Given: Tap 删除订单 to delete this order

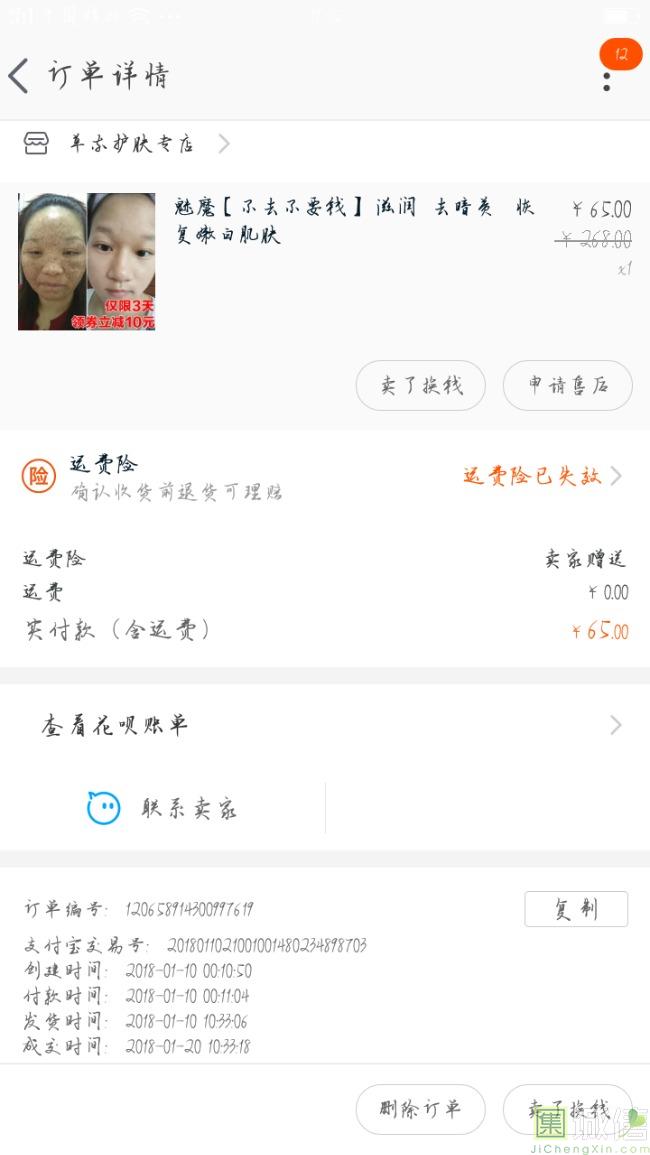Looking at the screenshot, I should 421,1109.
